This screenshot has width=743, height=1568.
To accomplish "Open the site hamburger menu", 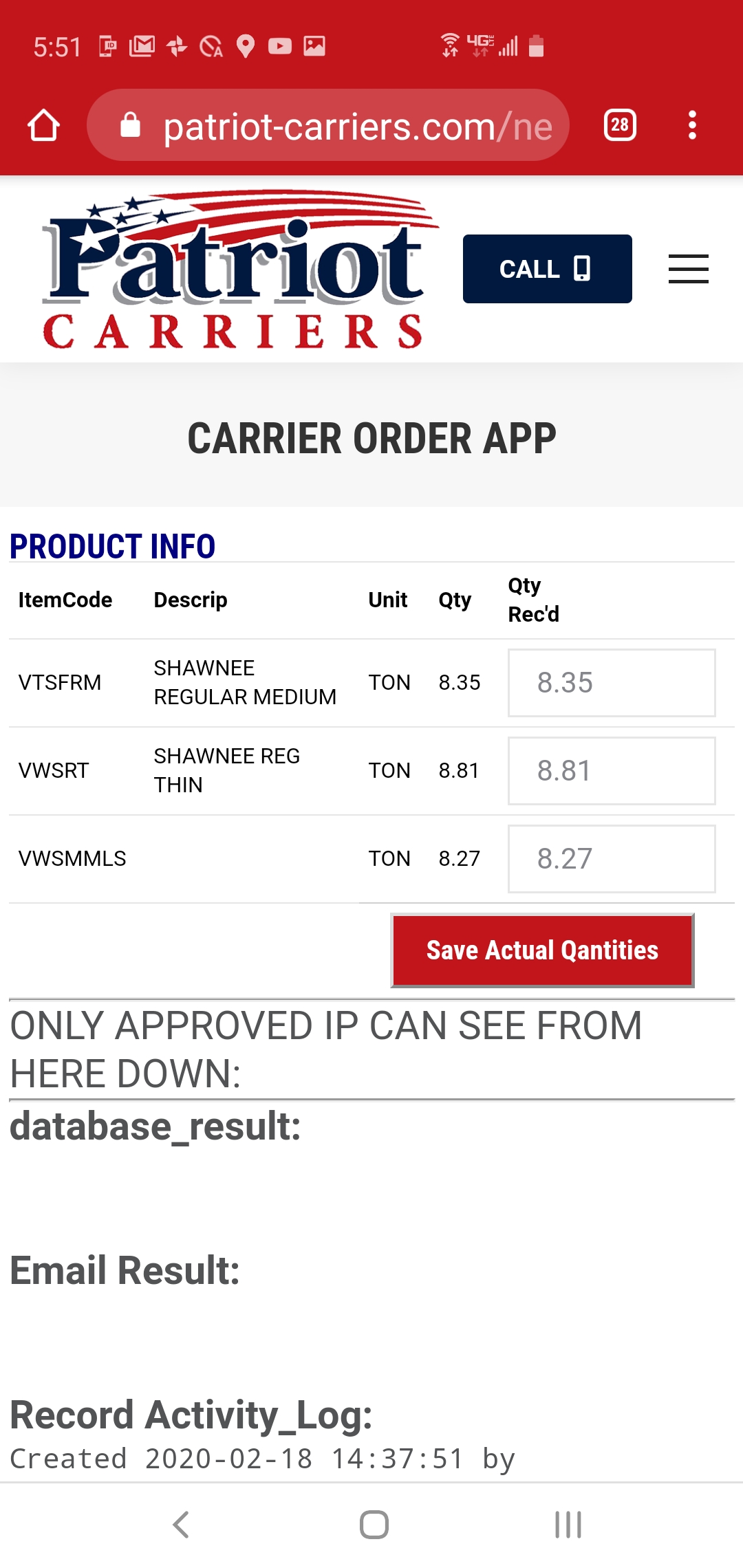I will pos(688,269).
